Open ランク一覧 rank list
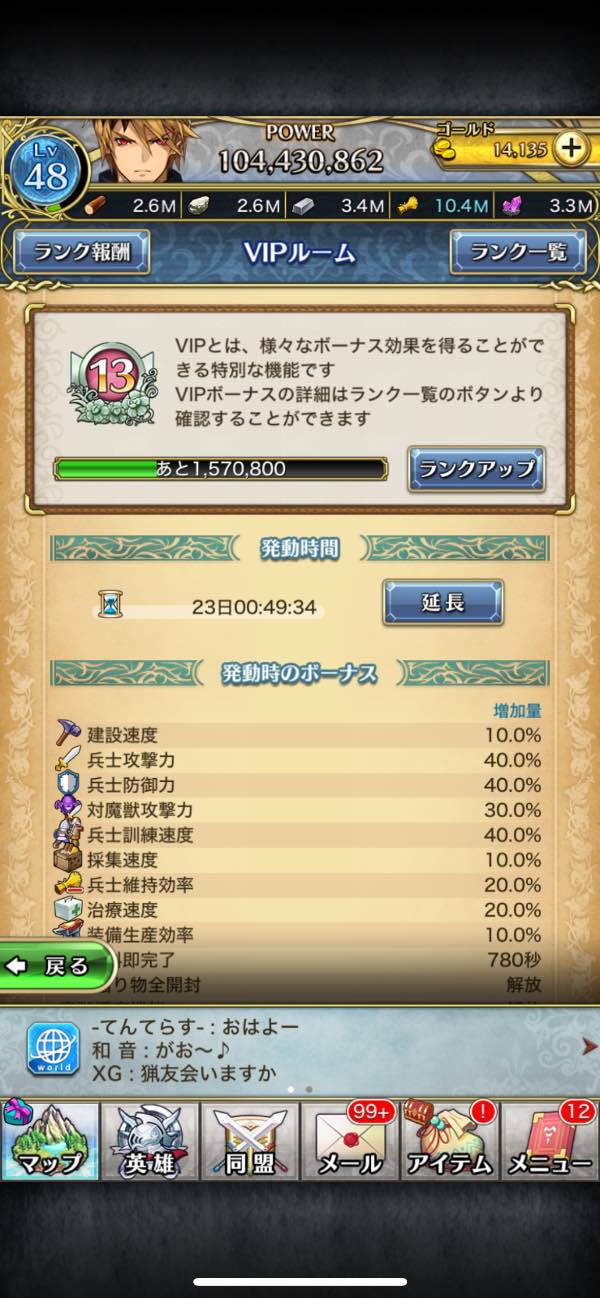The height and width of the screenshot is (1298, 600). point(517,252)
